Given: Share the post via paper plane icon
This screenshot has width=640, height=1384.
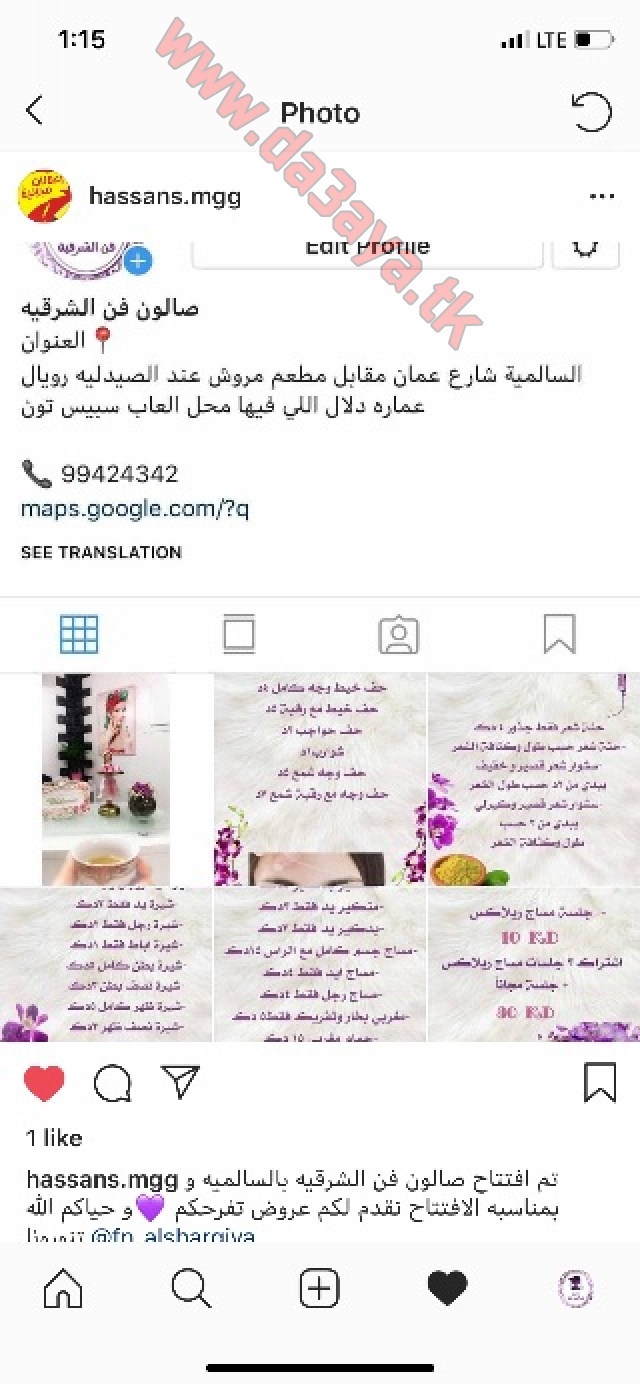Looking at the screenshot, I should [x=180, y=1082].
